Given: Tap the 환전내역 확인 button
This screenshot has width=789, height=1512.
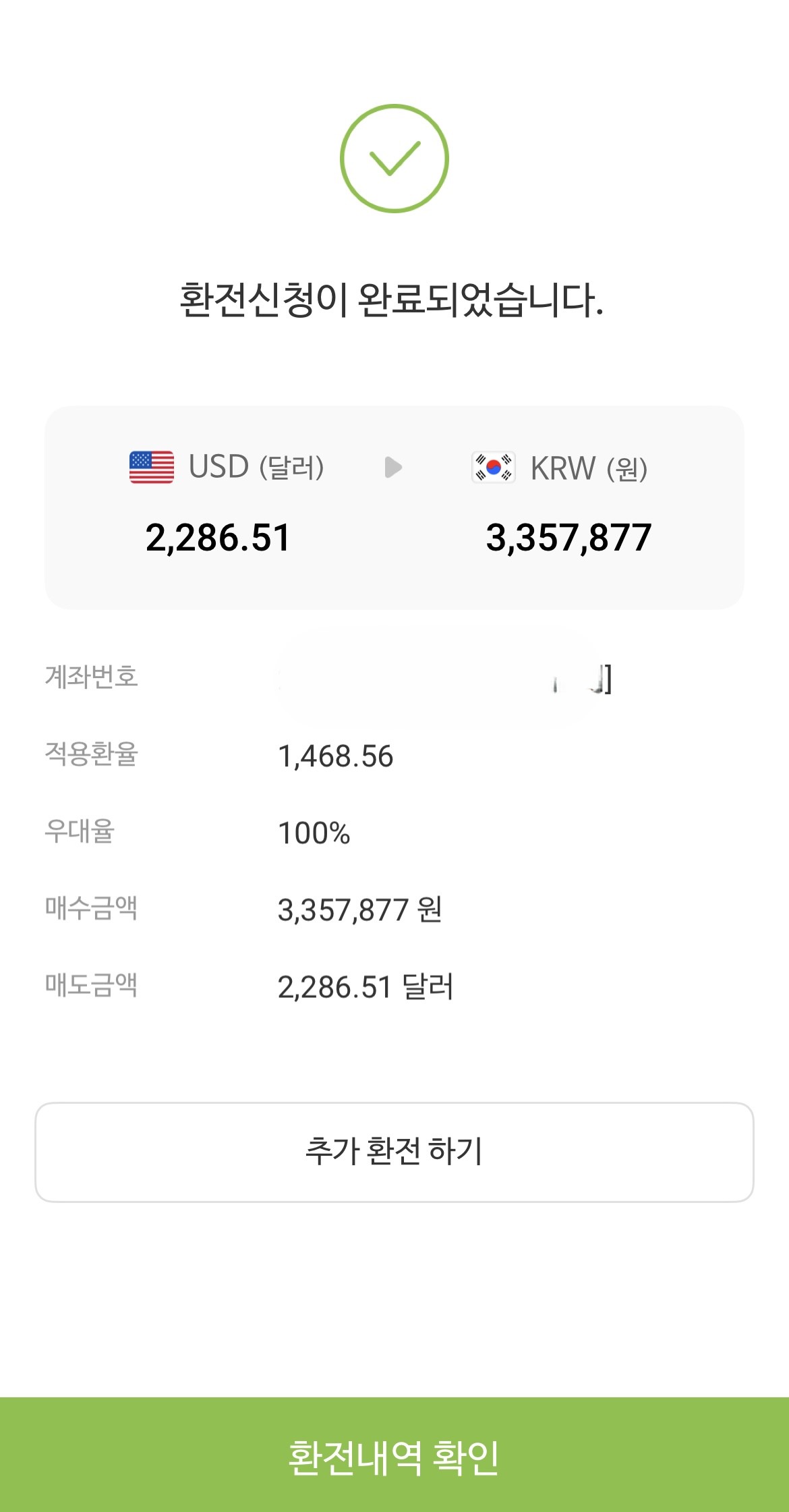Looking at the screenshot, I should (x=394, y=1455).
